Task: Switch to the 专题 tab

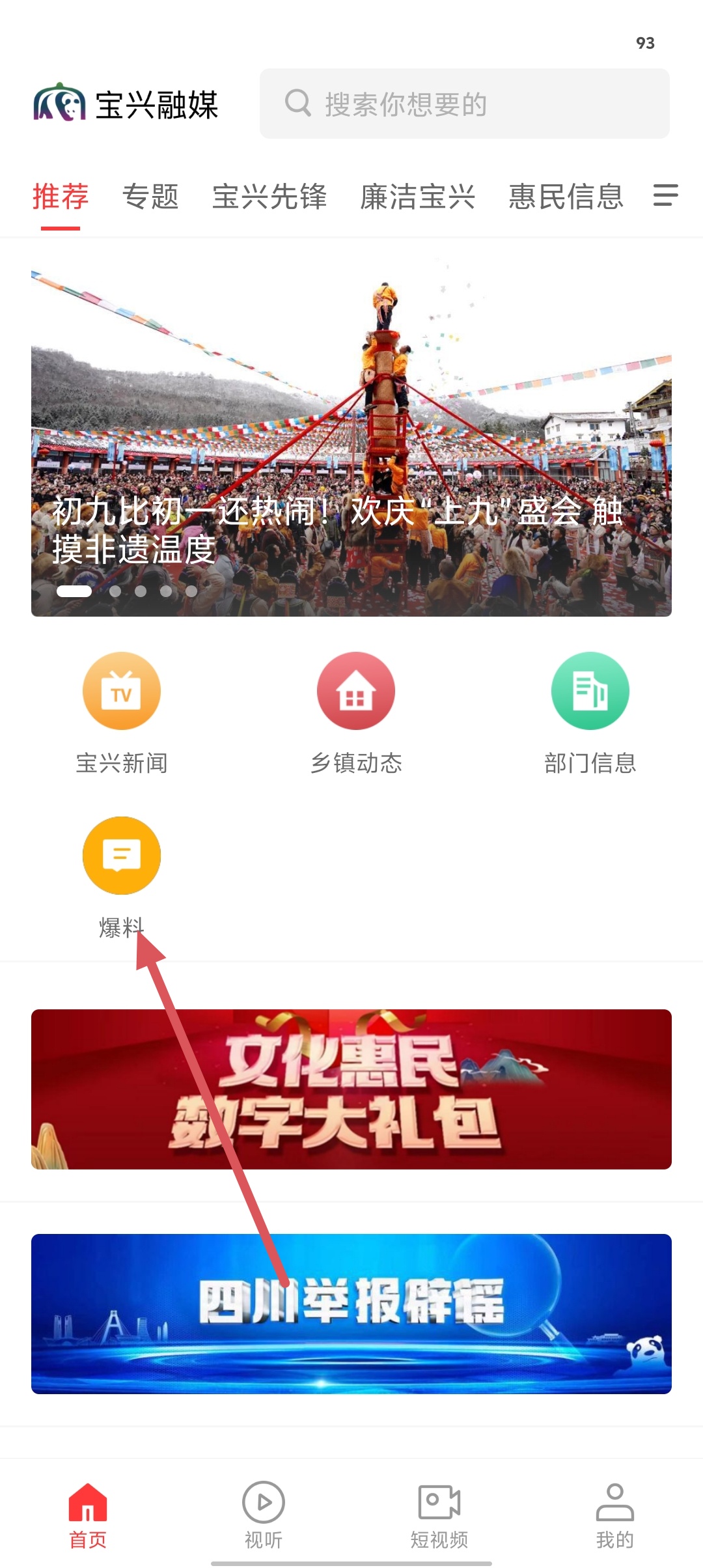Action: coord(150,197)
